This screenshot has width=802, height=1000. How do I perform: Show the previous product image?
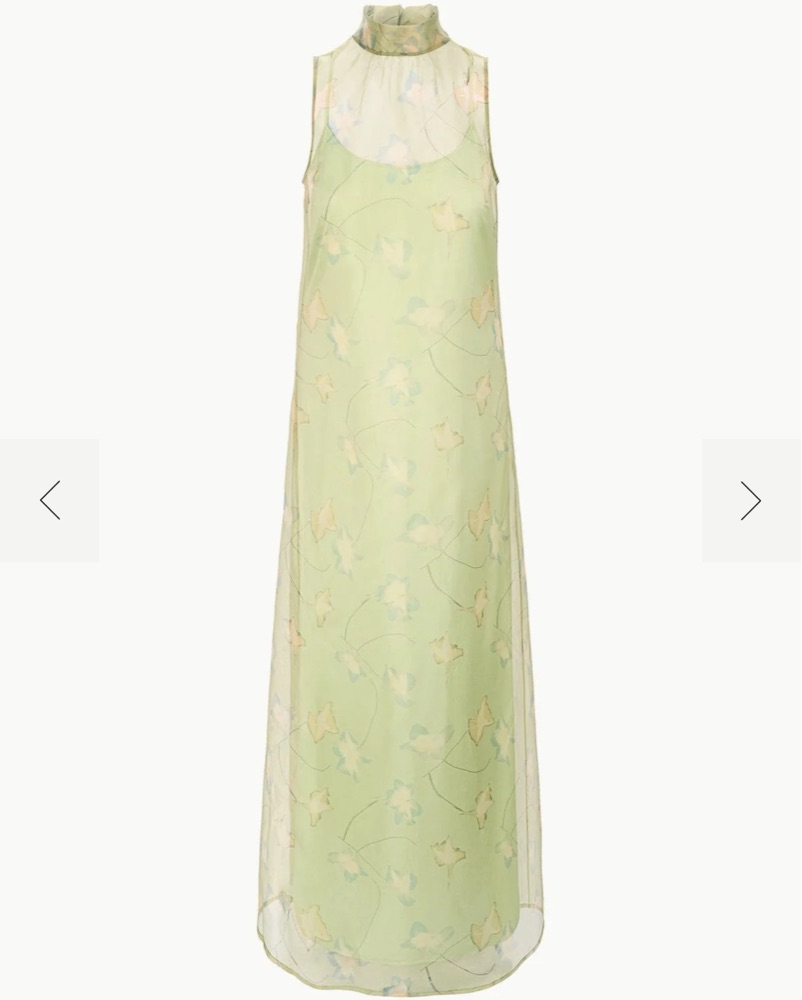pyautogui.click(x=50, y=500)
